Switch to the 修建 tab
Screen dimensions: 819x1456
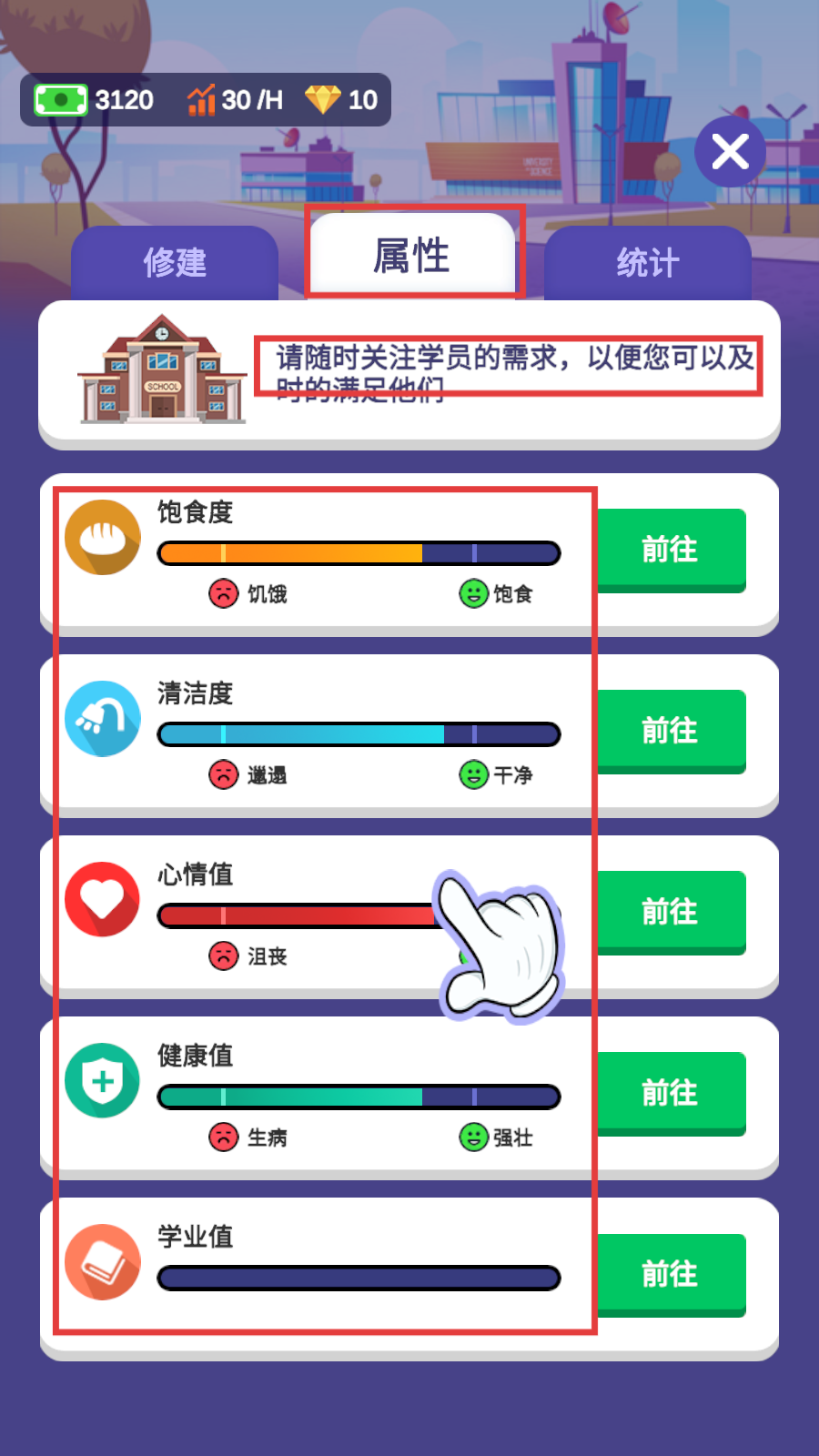(175, 263)
